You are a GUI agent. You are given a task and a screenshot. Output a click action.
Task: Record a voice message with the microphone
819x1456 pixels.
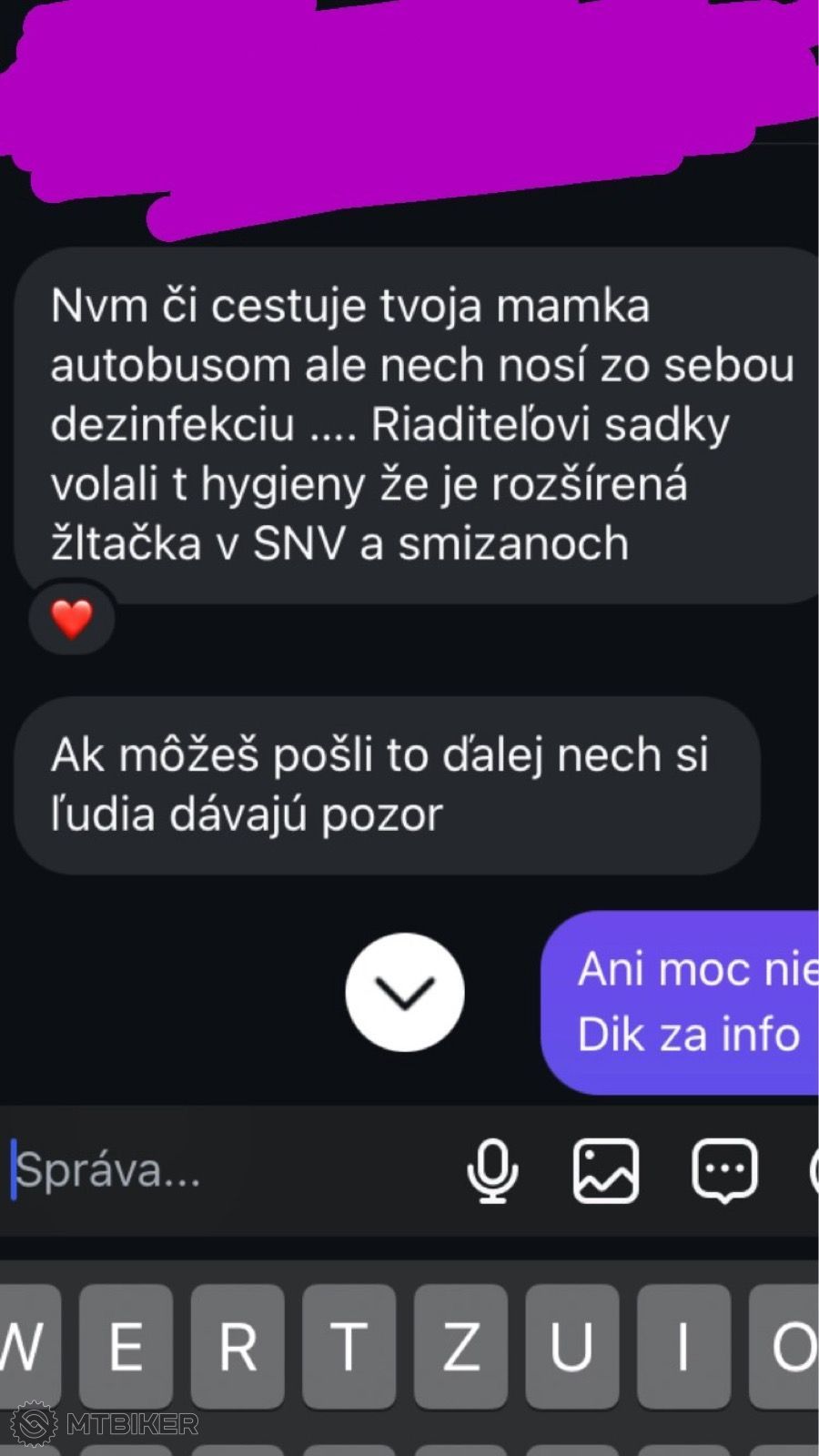(x=492, y=1171)
